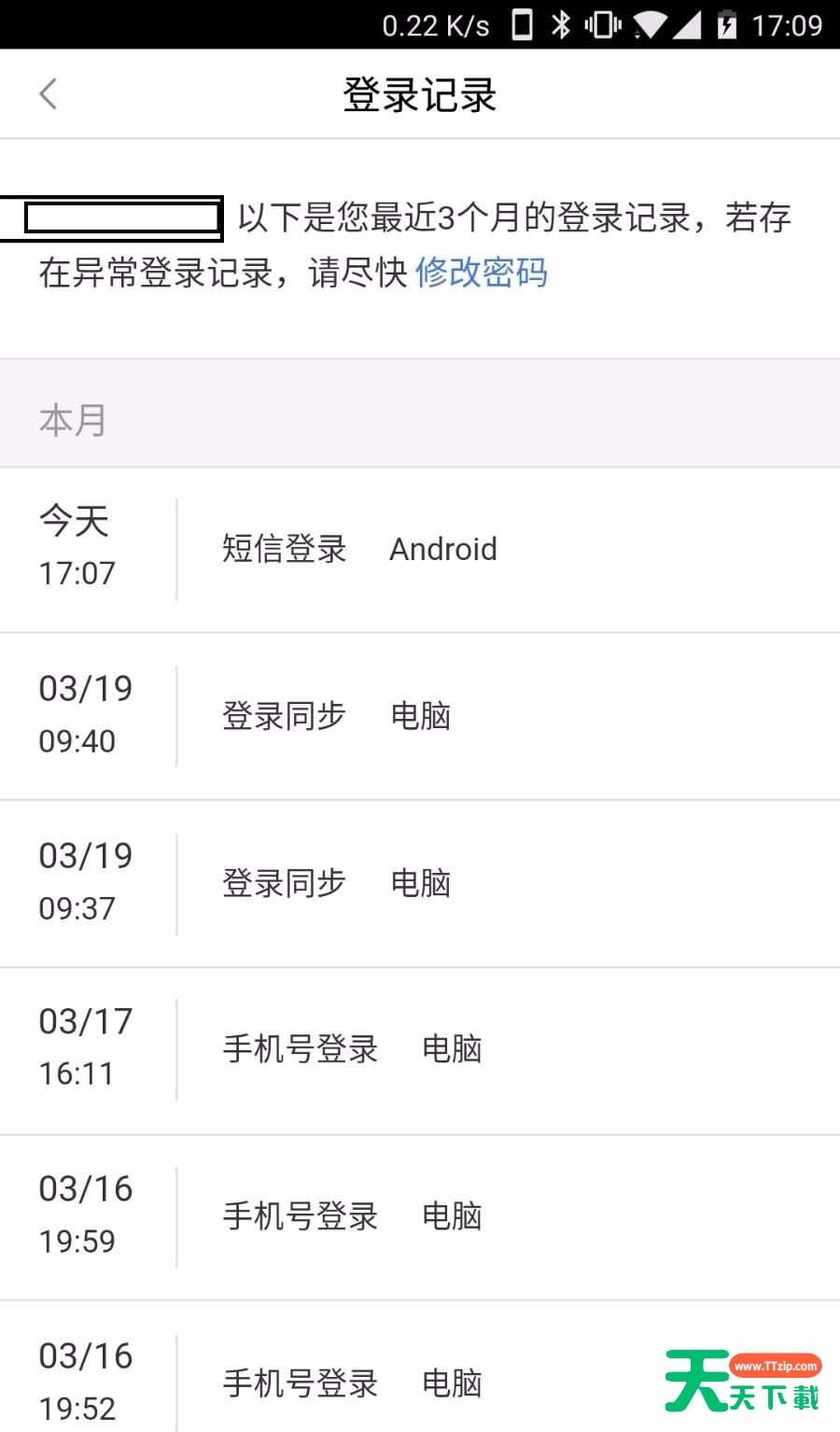Tap the masked account name box
The height and width of the screenshot is (1432, 840).
(x=114, y=218)
